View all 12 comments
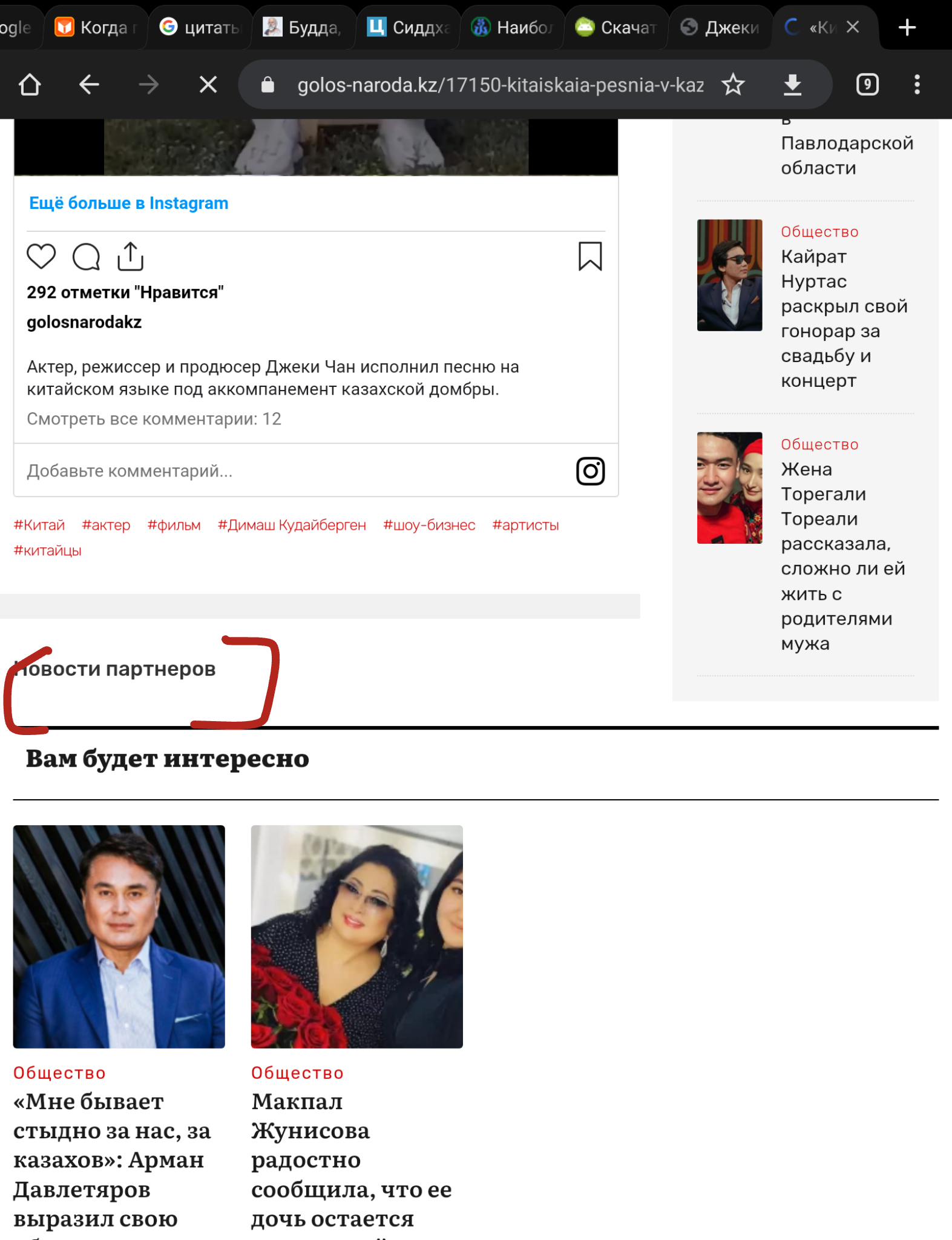 coord(154,419)
